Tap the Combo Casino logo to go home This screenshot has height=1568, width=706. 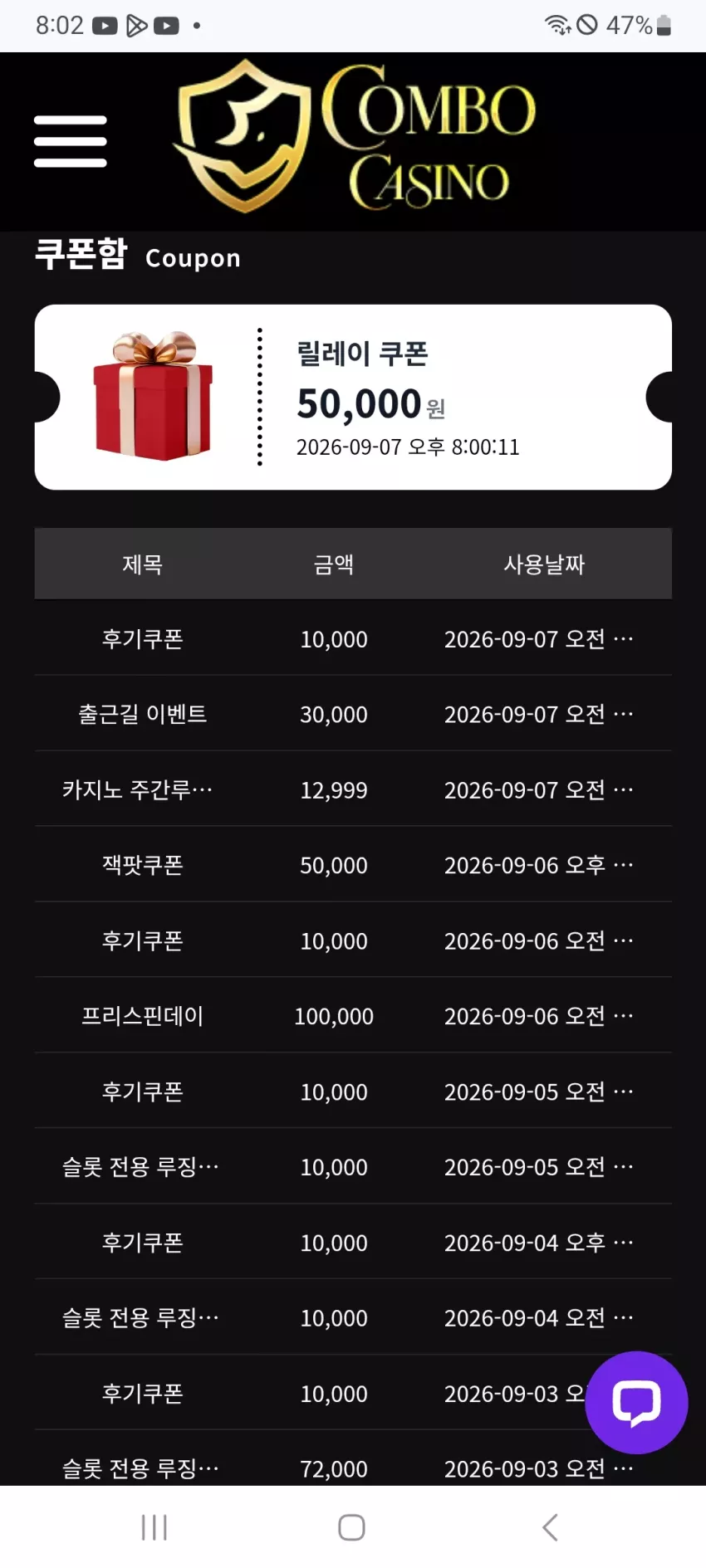pyautogui.click(x=355, y=137)
